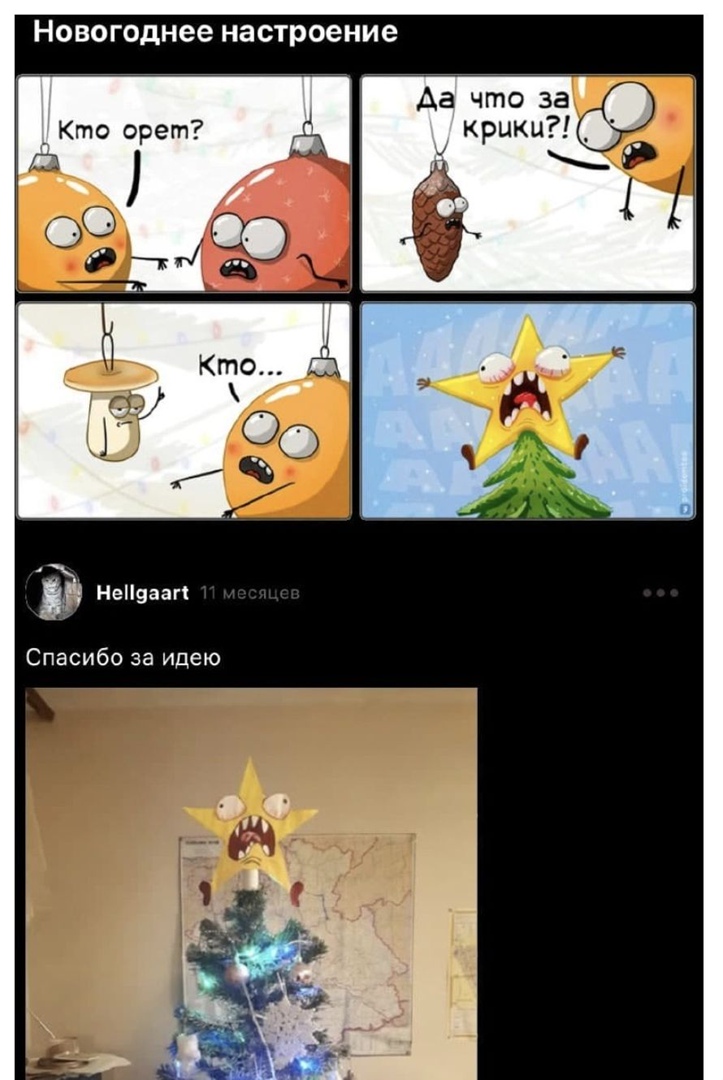Open Hellgaart's profile avatar
This screenshot has width=723, height=1080.
click(x=53, y=592)
